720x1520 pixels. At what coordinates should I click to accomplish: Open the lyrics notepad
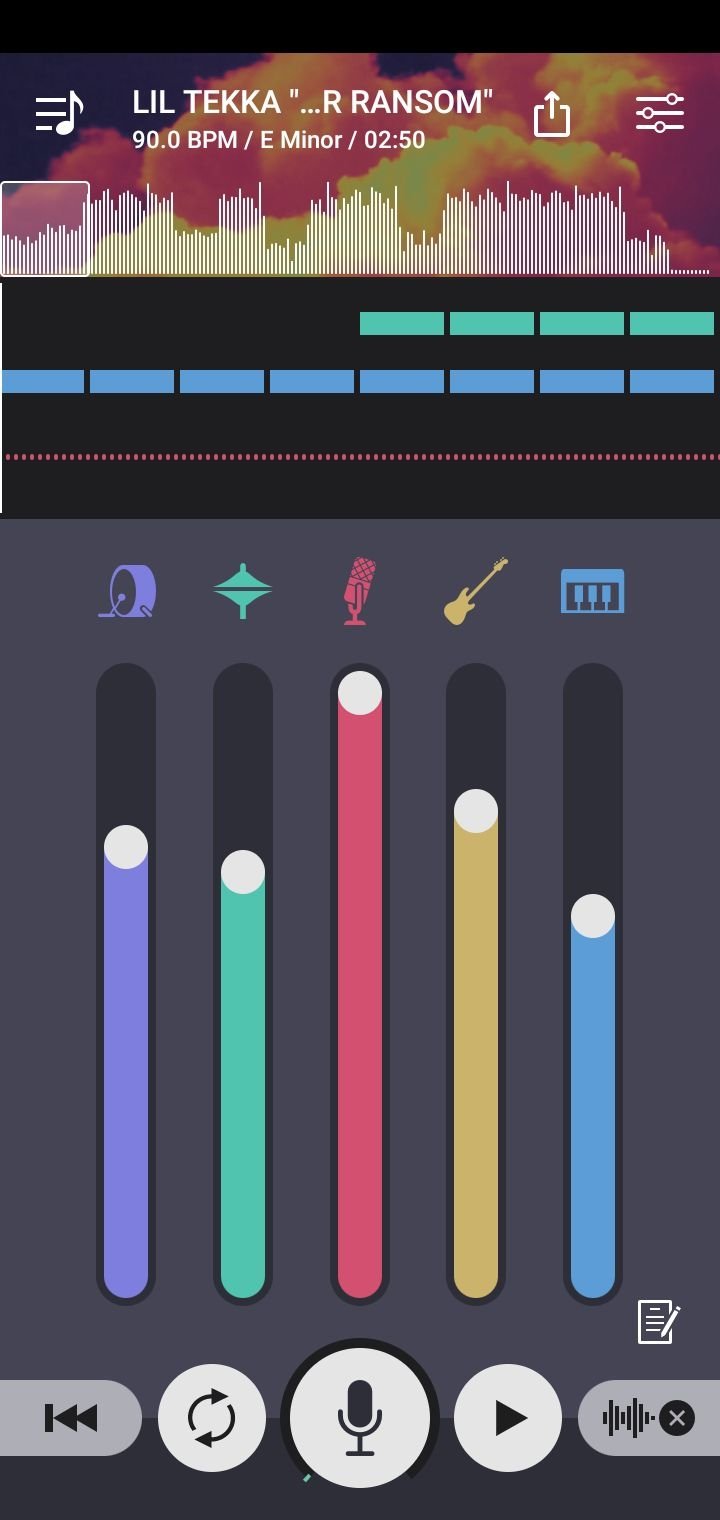tap(659, 1322)
